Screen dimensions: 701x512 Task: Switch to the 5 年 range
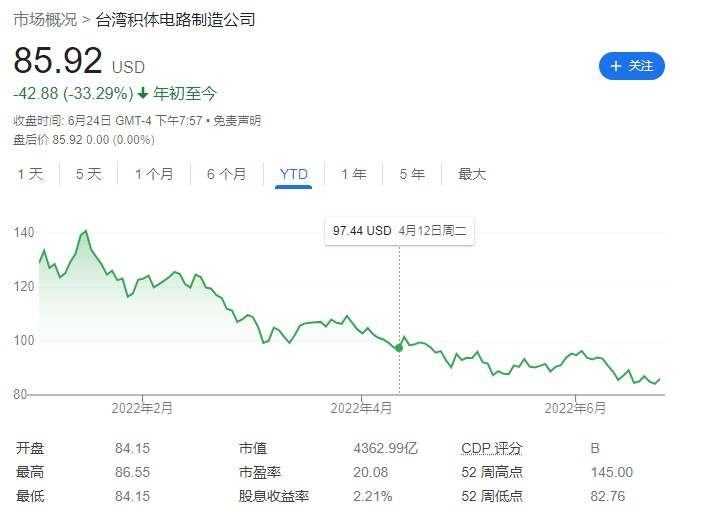point(412,174)
